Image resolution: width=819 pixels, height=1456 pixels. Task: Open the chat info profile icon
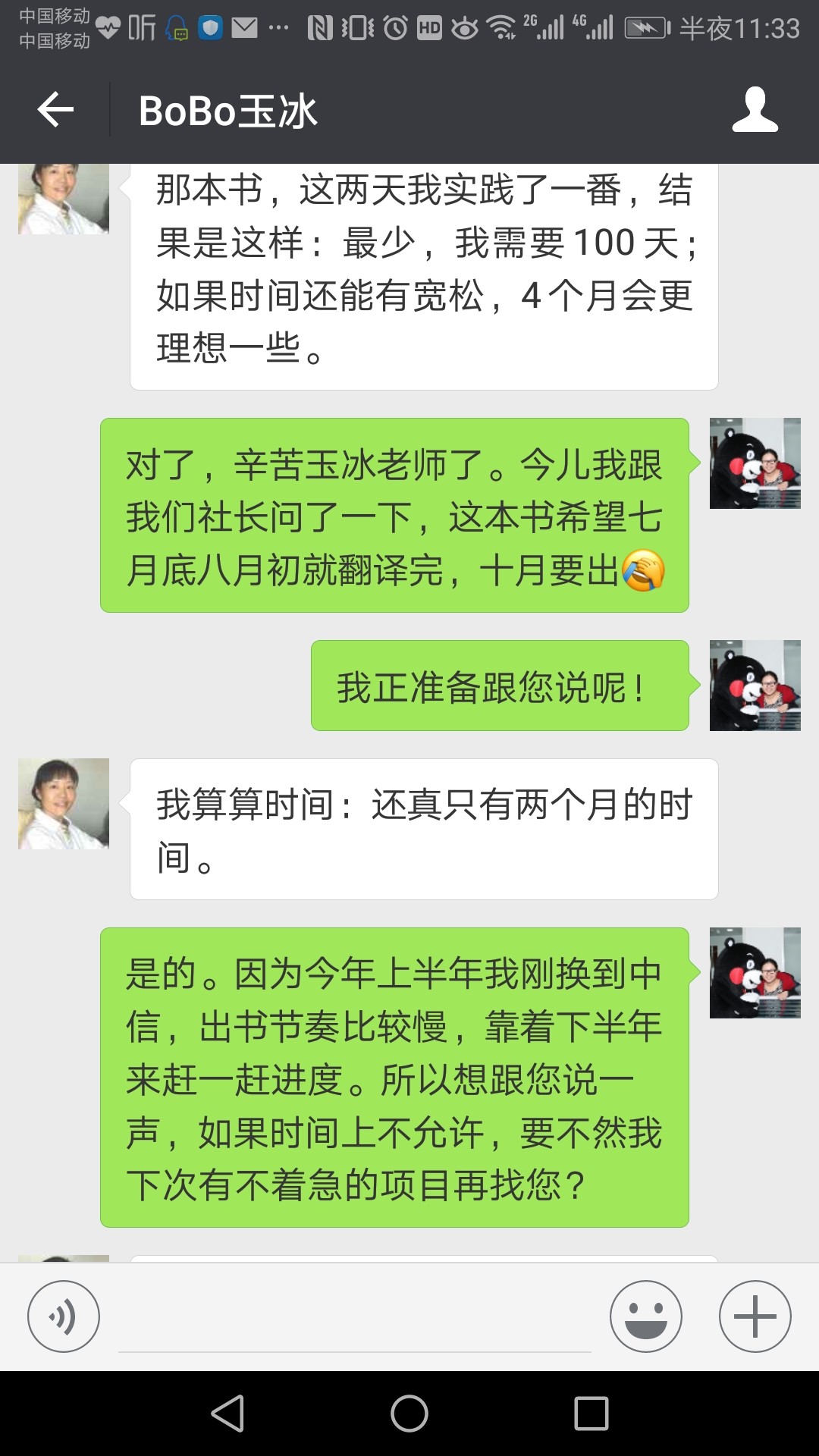click(x=755, y=110)
